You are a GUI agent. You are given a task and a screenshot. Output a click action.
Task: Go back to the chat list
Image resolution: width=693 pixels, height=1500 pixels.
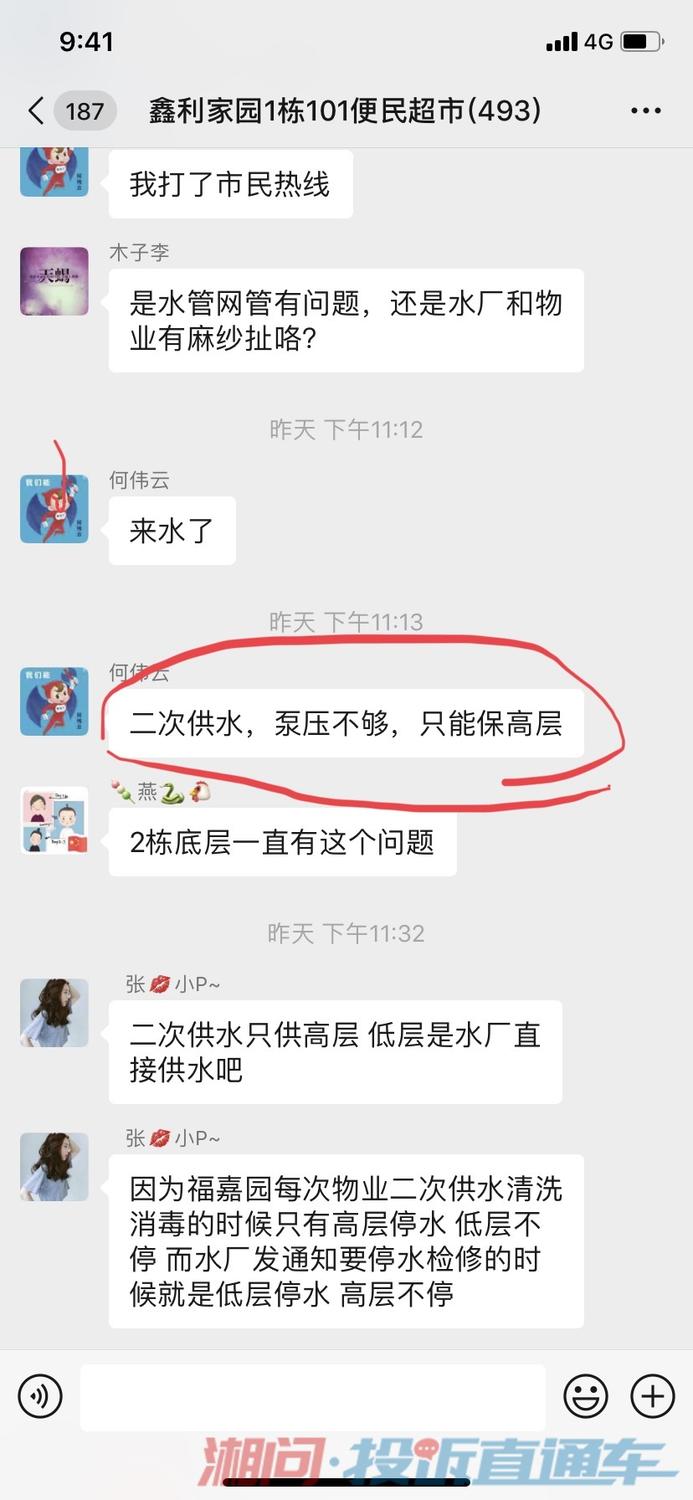click(37, 110)
